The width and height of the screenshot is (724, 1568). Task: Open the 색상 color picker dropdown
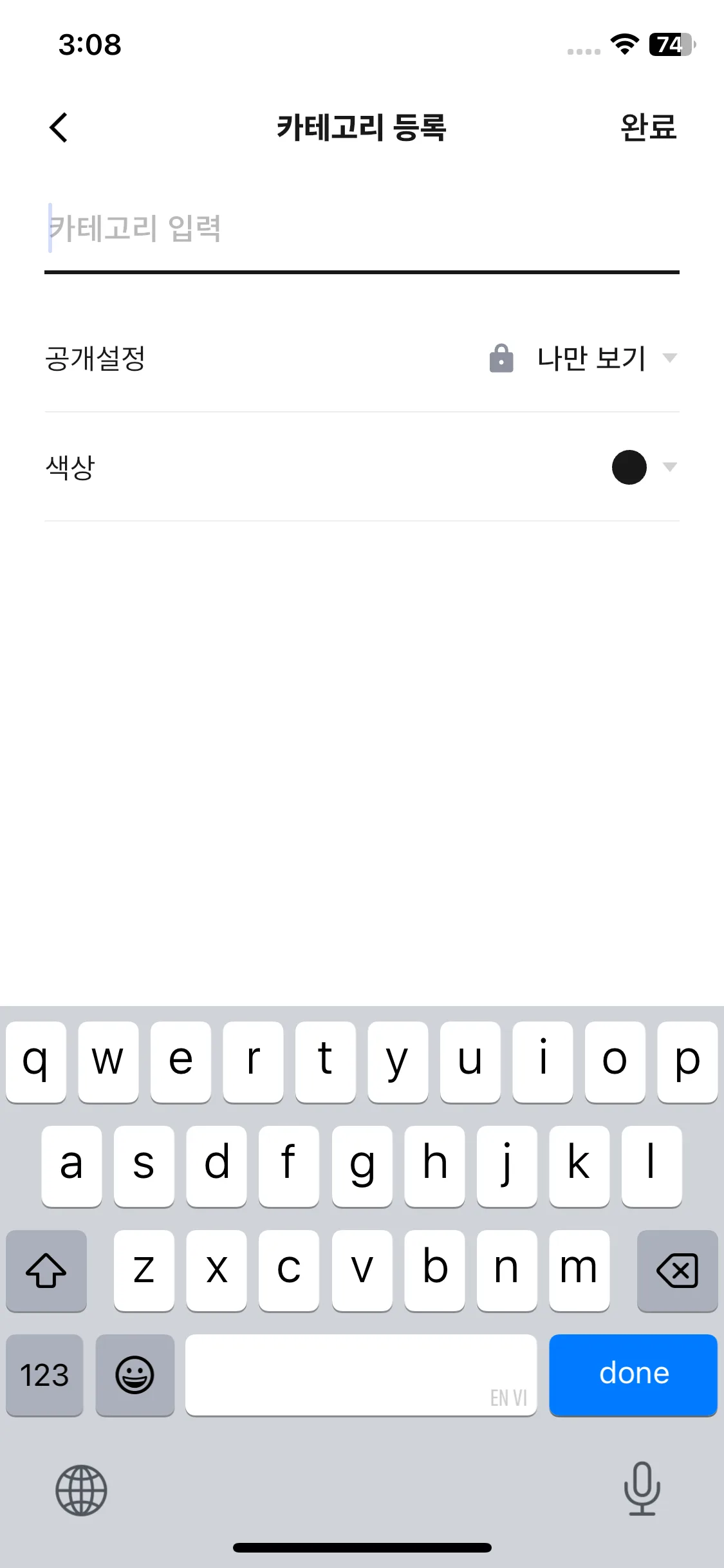pos(644,467)
